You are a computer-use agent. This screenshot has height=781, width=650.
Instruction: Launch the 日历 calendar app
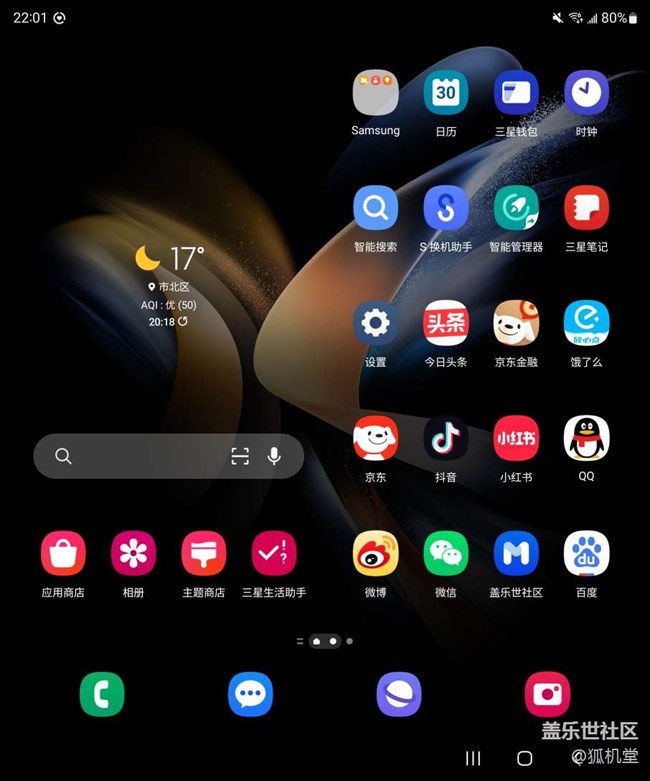[446, 94]
